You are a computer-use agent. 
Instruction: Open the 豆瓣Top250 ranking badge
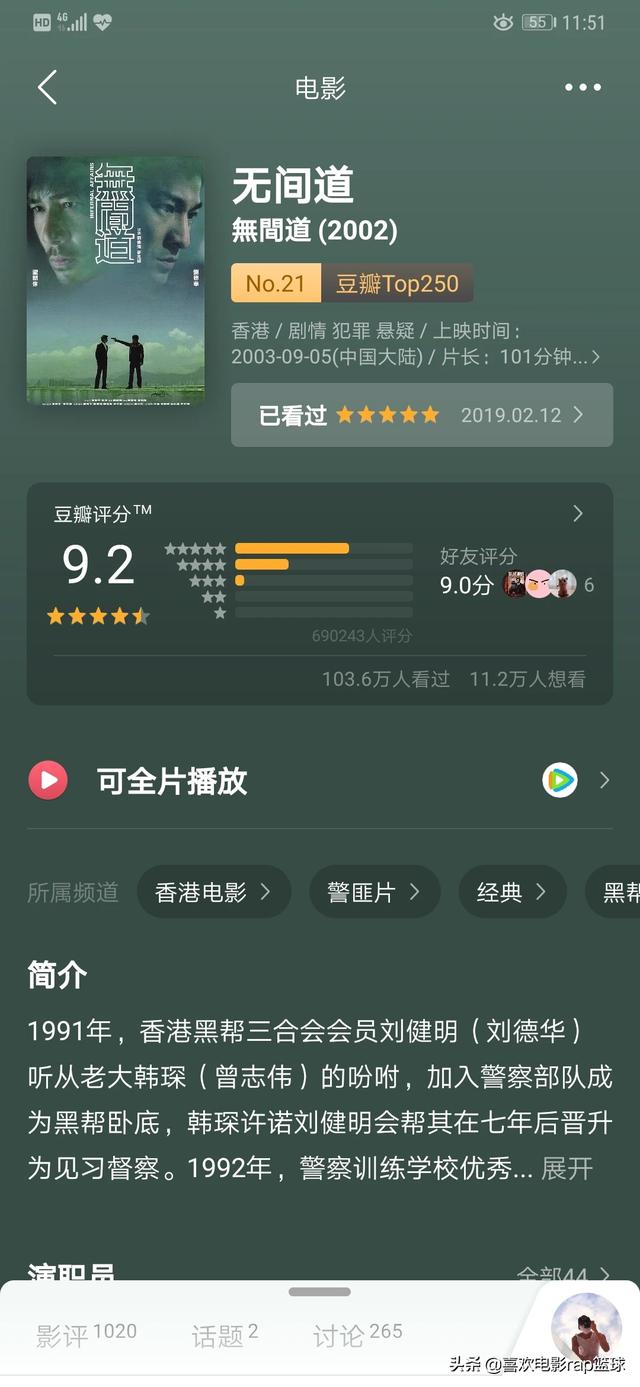point(352,283)
